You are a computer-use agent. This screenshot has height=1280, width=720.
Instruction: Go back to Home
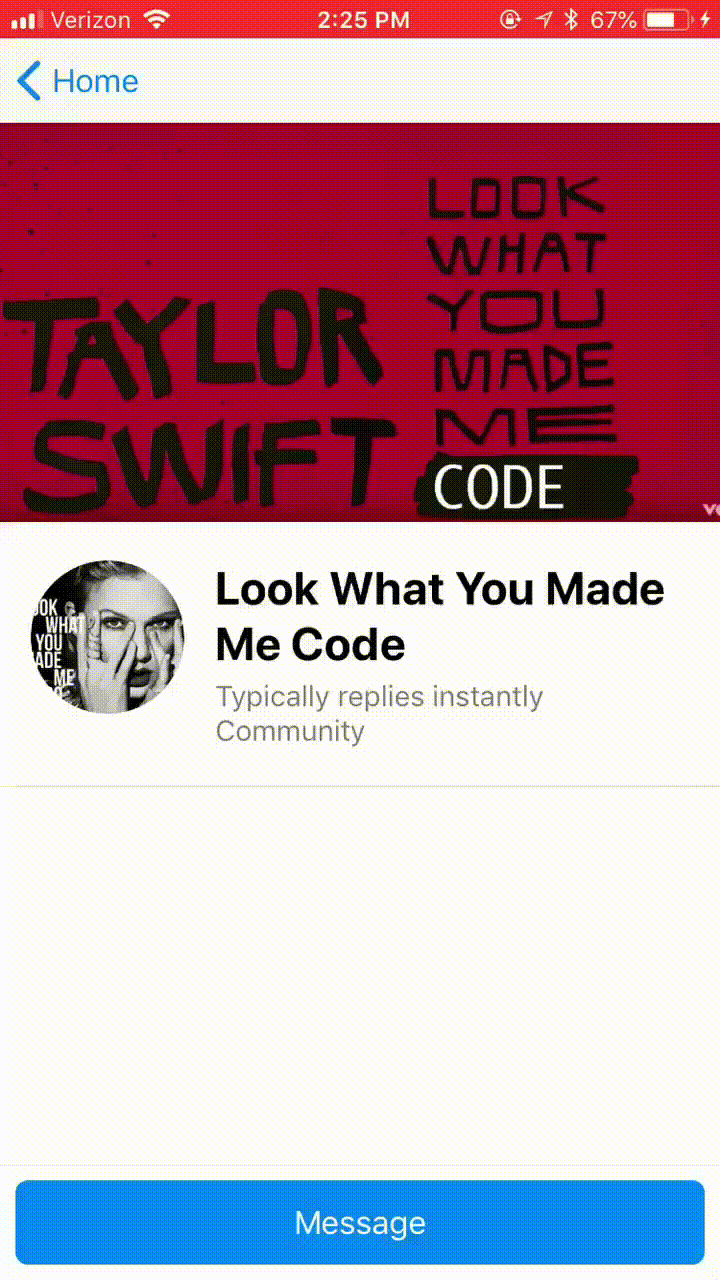(x=78, y=81)
